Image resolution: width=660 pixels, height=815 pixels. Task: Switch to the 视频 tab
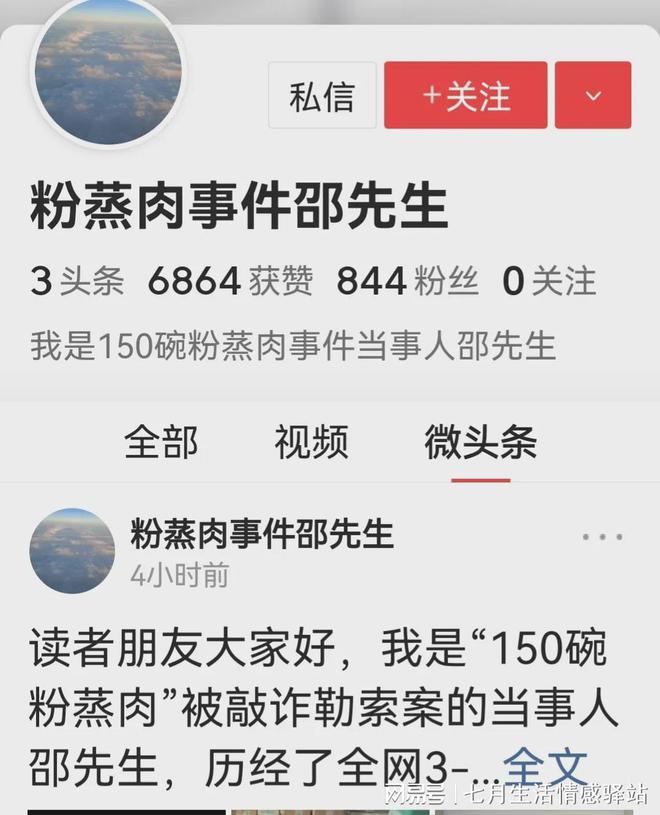(311, 442)
